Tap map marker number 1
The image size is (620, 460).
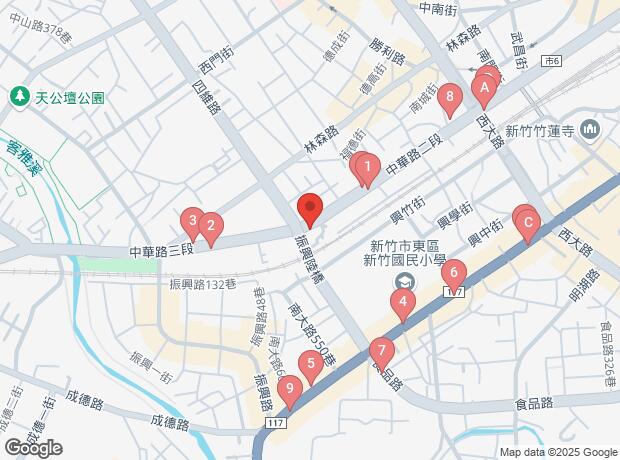(x=368, y=167)
